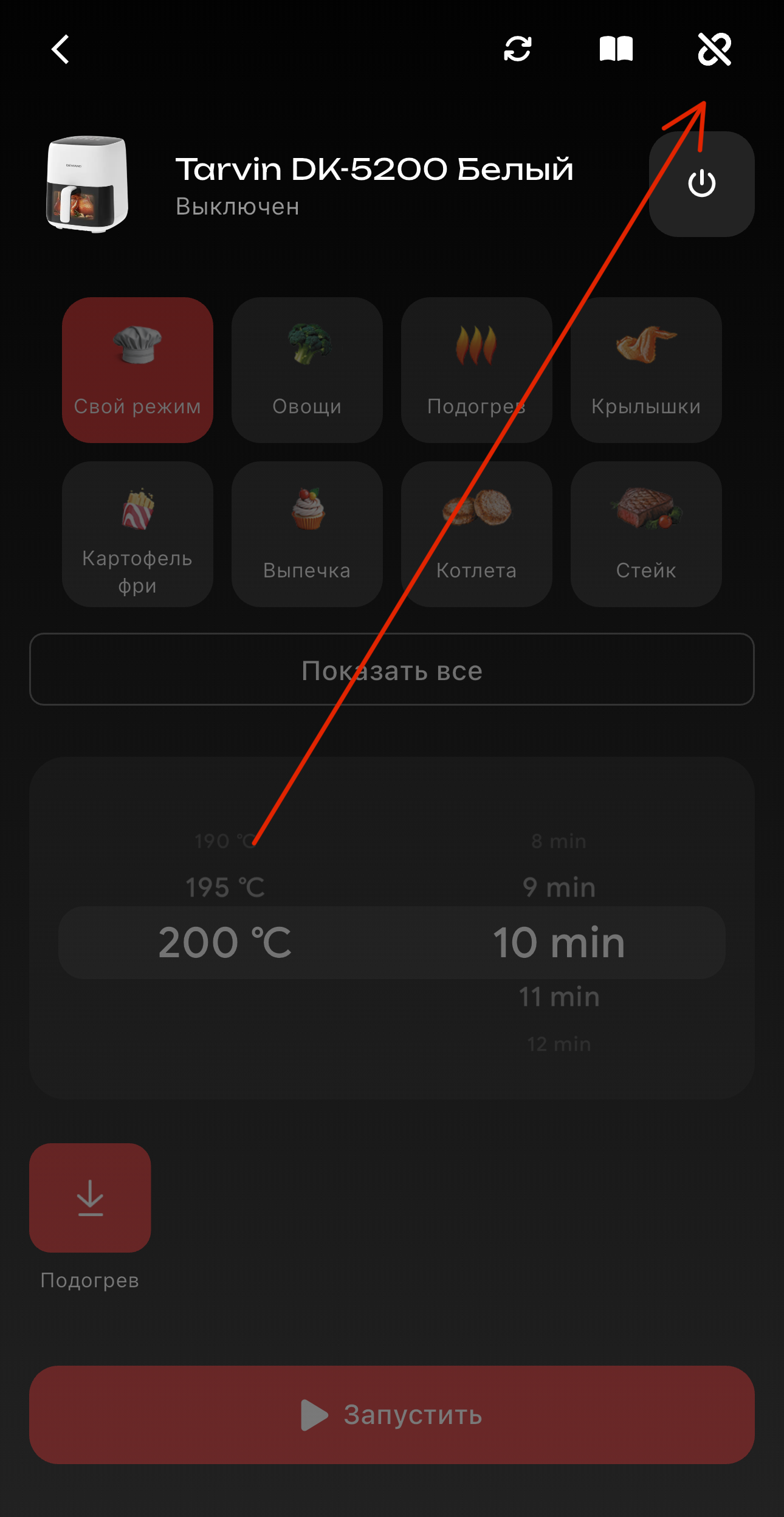
Task: Select 195 °C in the temperature picker
Action: [225, 887]
